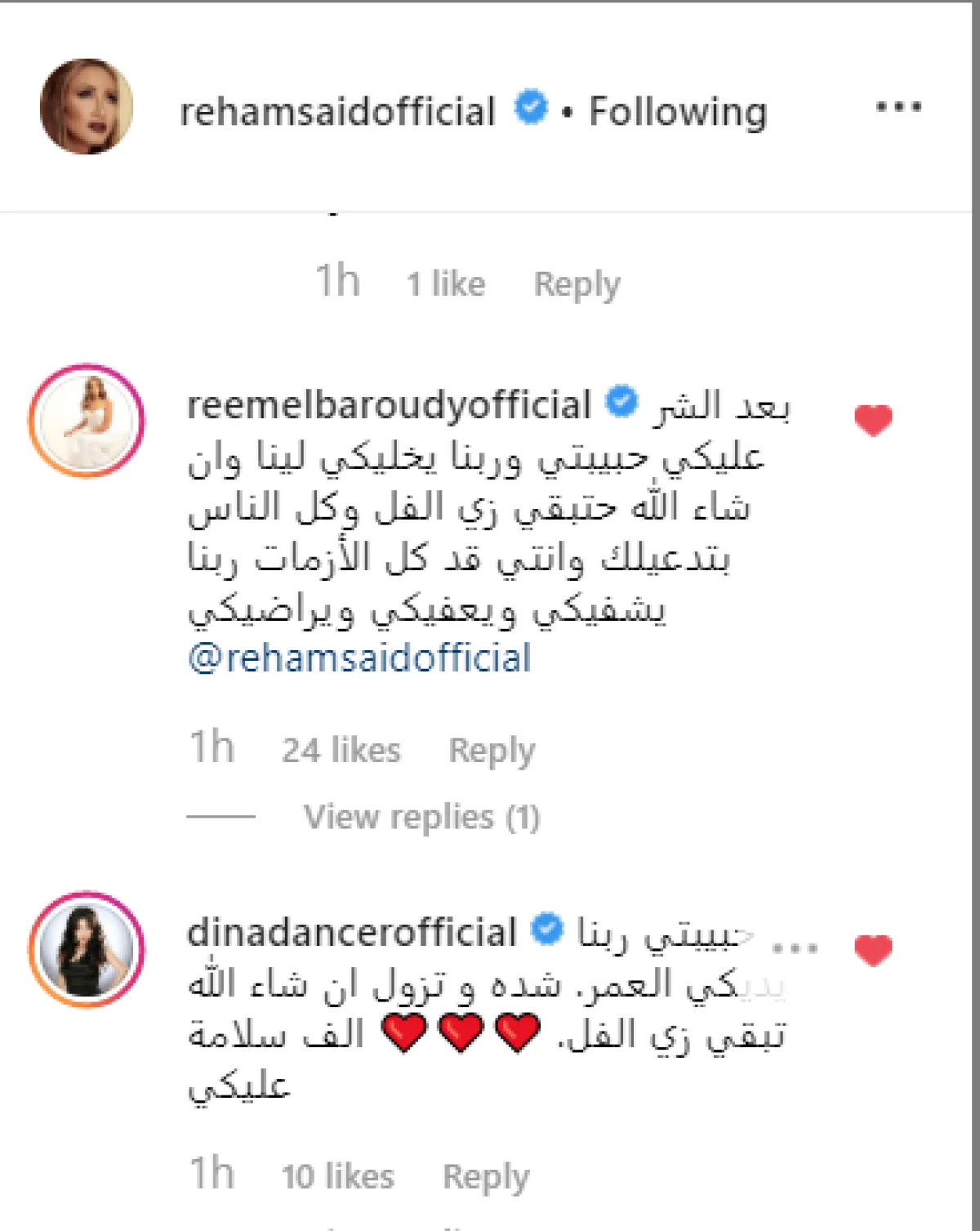Open dinadancerofficial's username link
980x1231 pixels.
351,933
